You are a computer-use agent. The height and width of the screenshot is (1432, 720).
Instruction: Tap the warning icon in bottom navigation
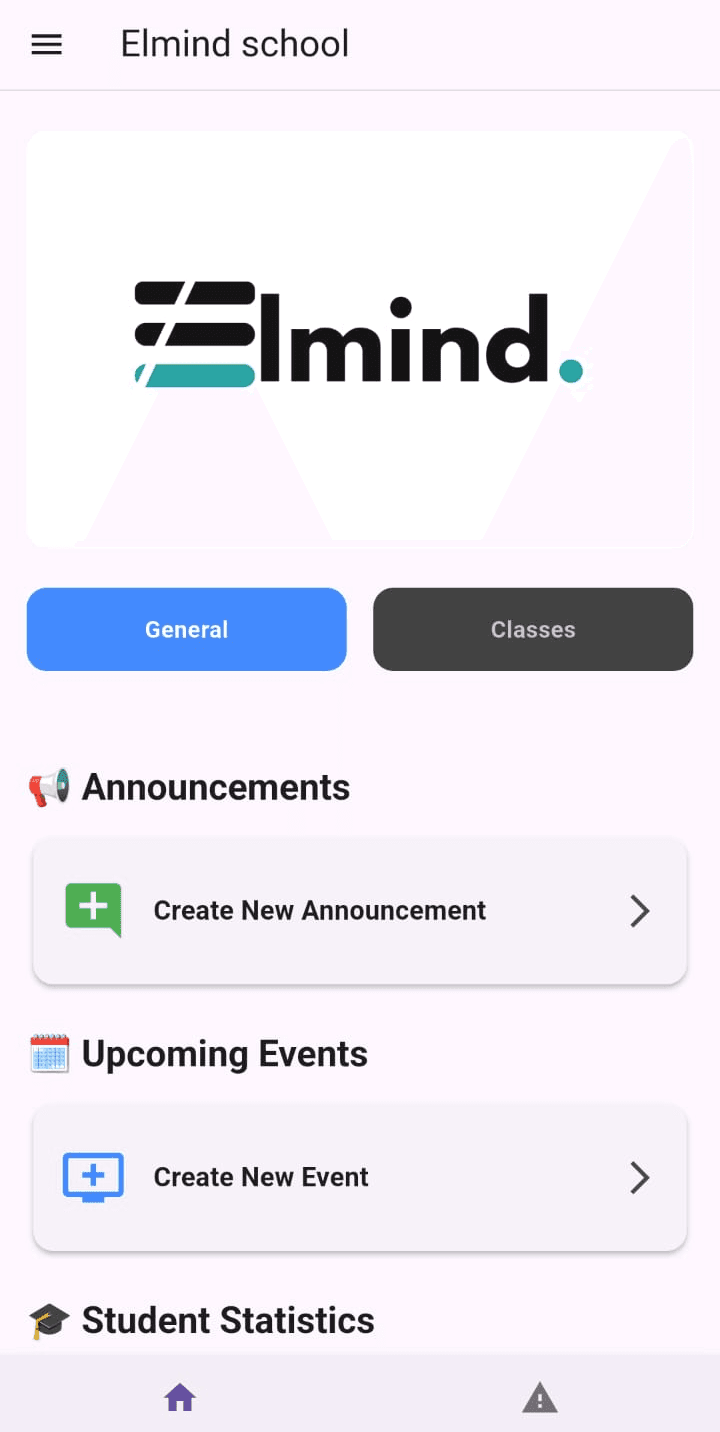pyautogui.click(x=540, y=1398)
